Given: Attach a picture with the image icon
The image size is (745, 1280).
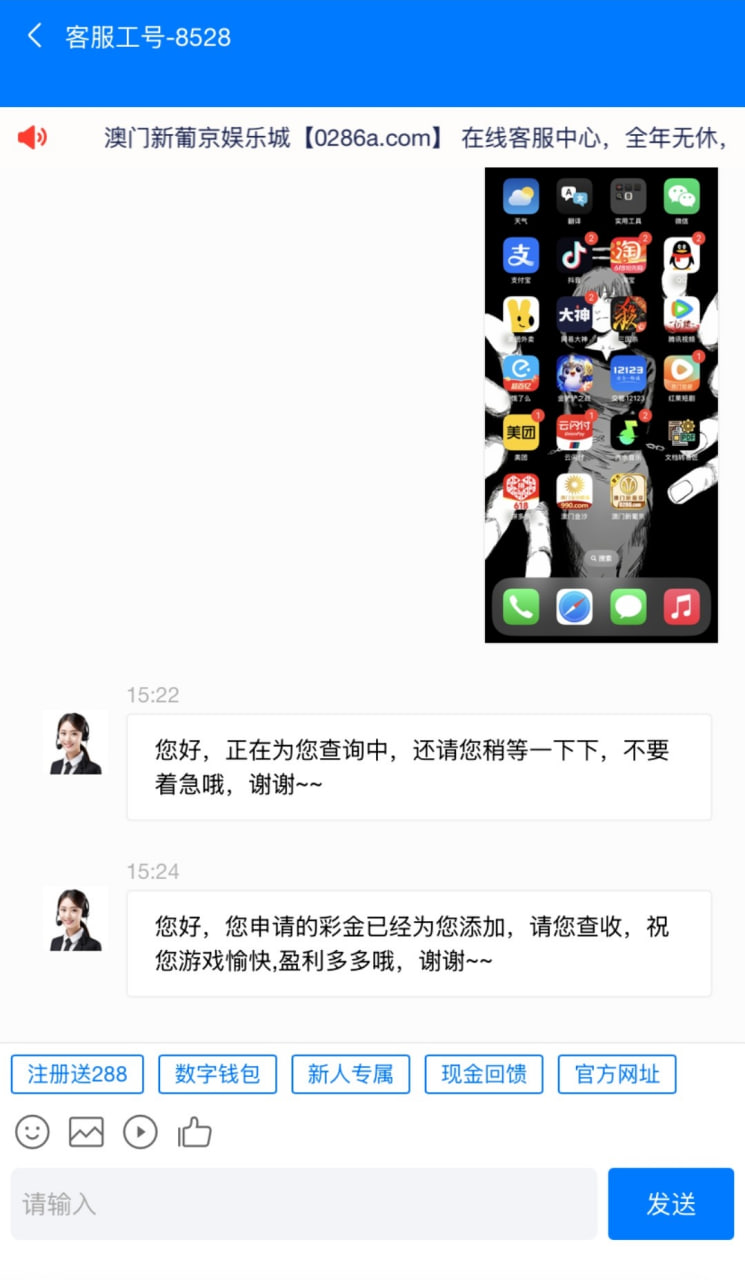Looking at the screenshot, I should pos(86,1132).
